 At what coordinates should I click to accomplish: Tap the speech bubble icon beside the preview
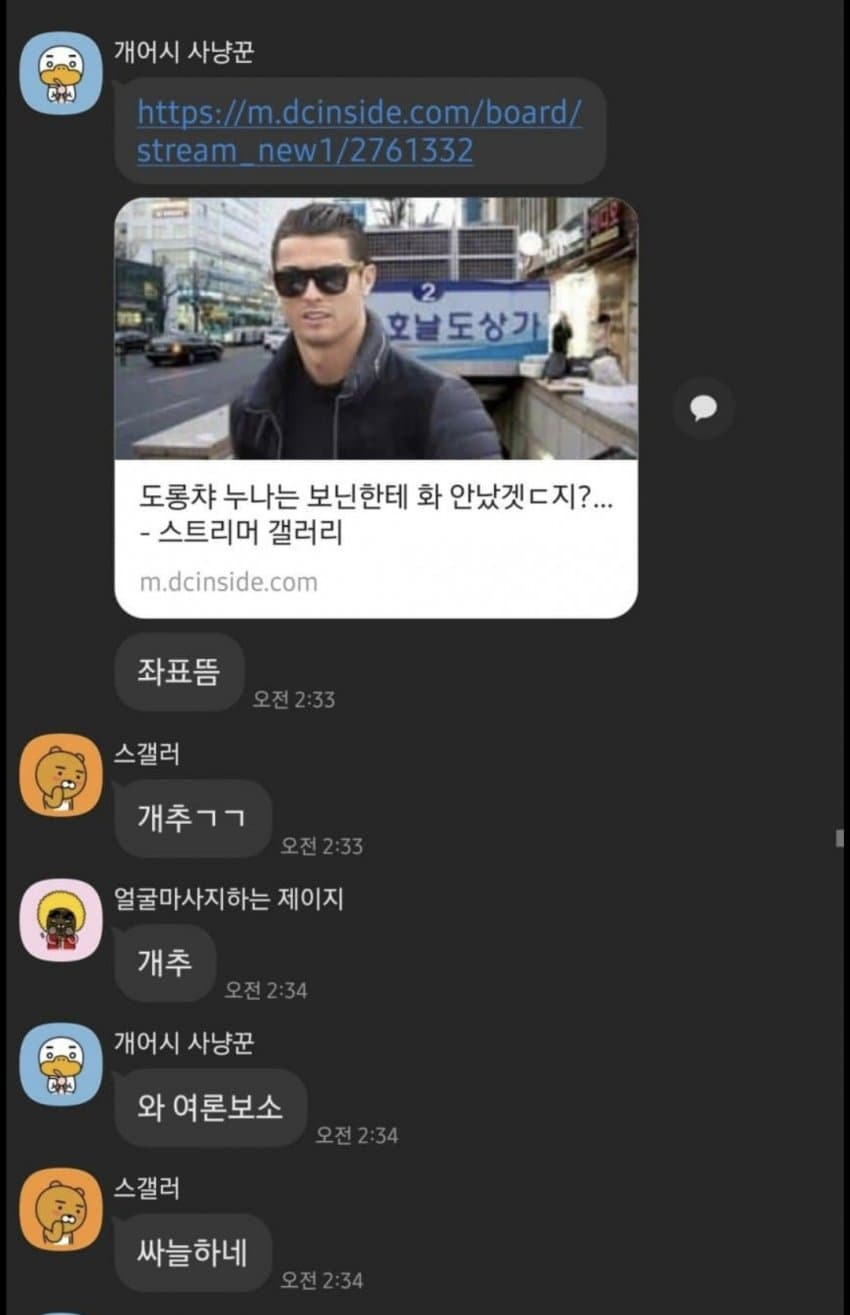[x=704, y=408]
